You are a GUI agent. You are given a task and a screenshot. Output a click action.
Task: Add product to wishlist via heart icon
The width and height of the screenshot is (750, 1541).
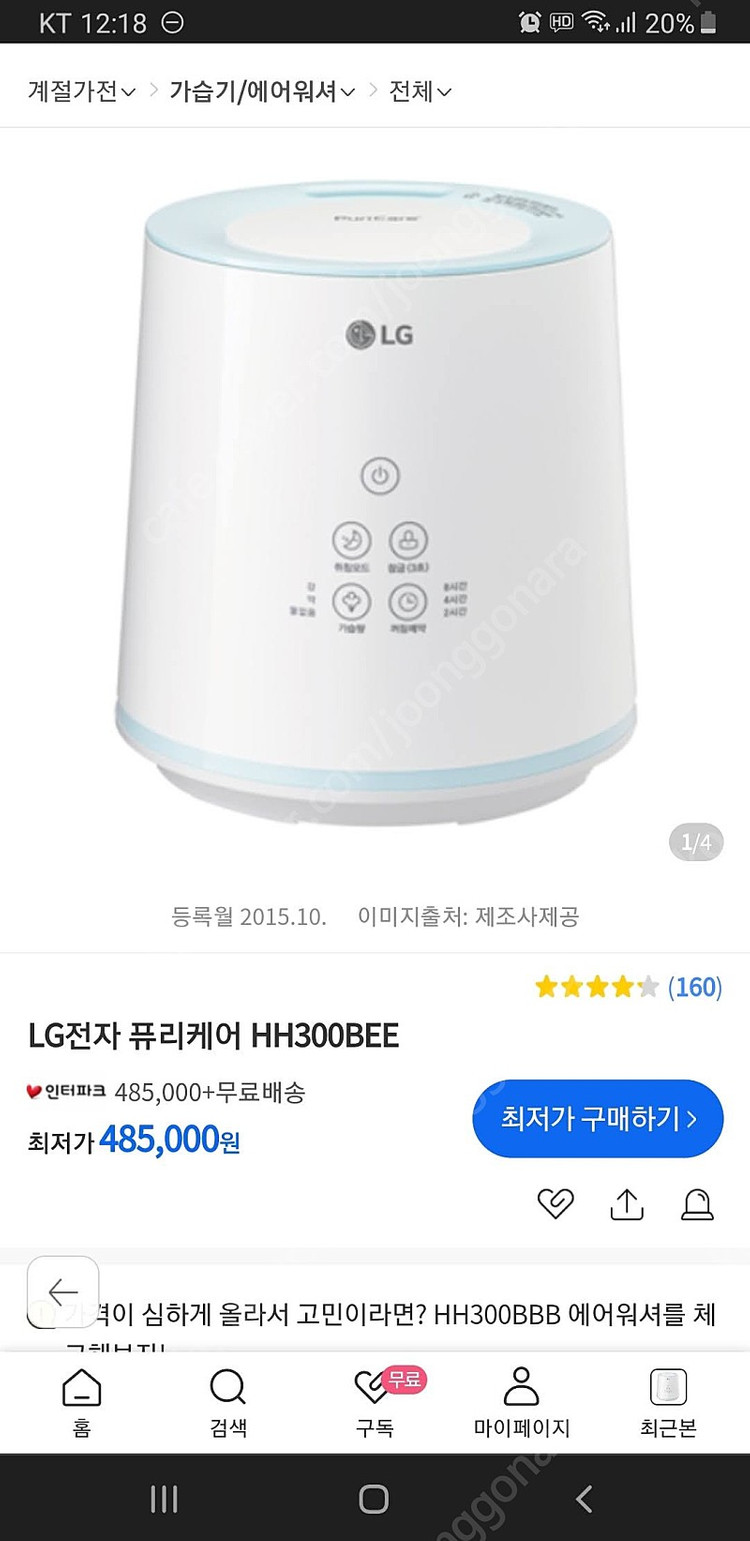click(x=555, y=1205)
